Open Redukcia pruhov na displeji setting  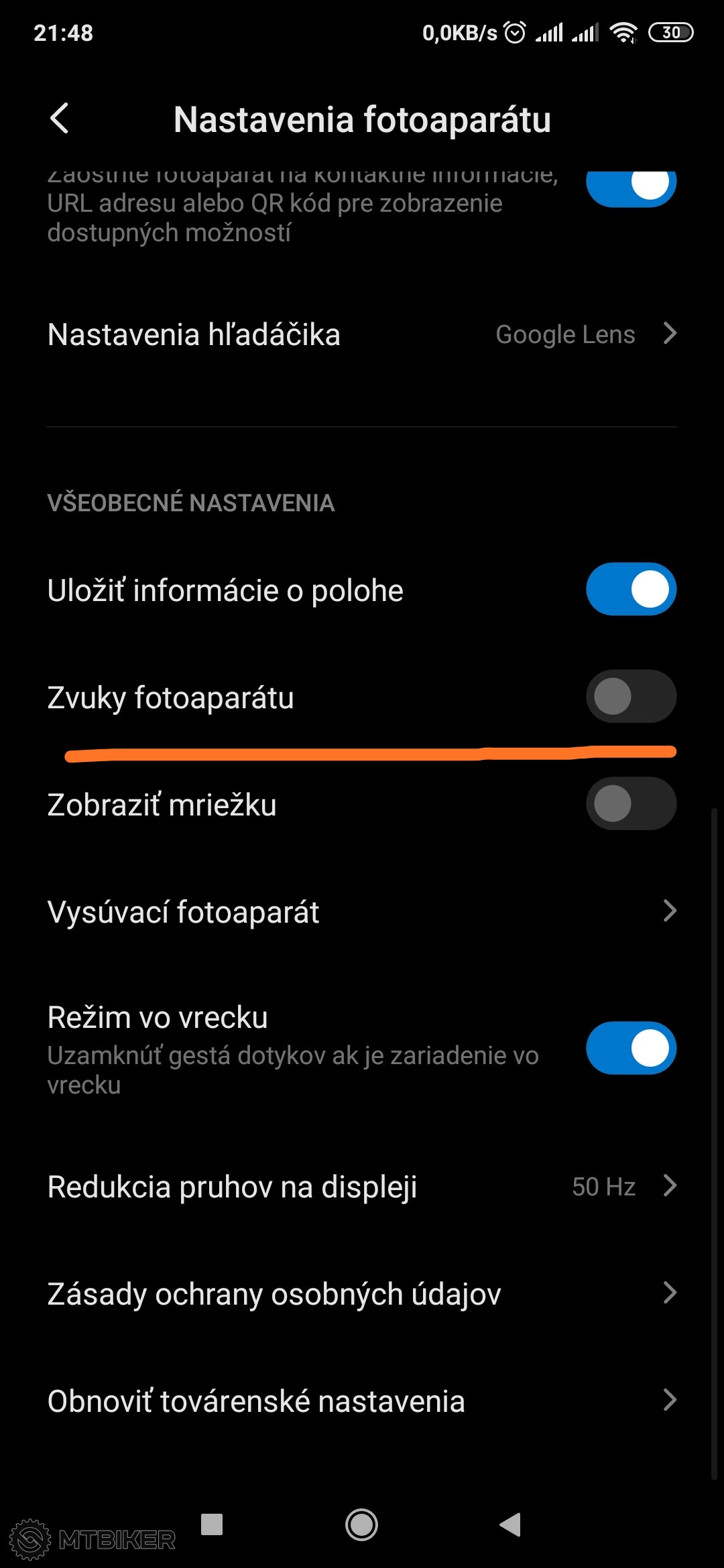(362, 1187)
